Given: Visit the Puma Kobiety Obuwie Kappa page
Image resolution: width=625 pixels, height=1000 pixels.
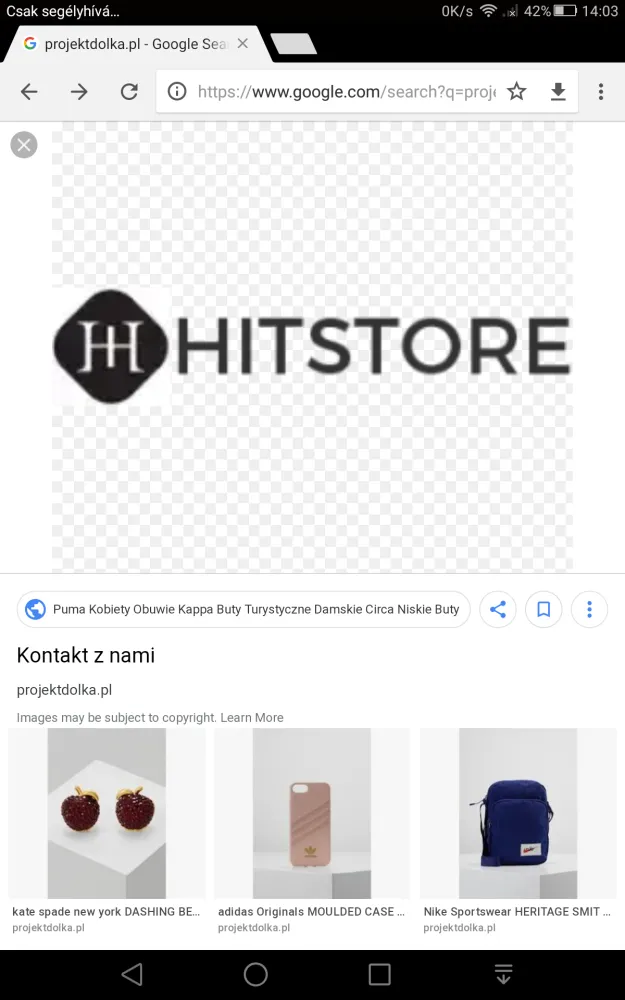Looking at the screenshot, I should tap(244, 609).
